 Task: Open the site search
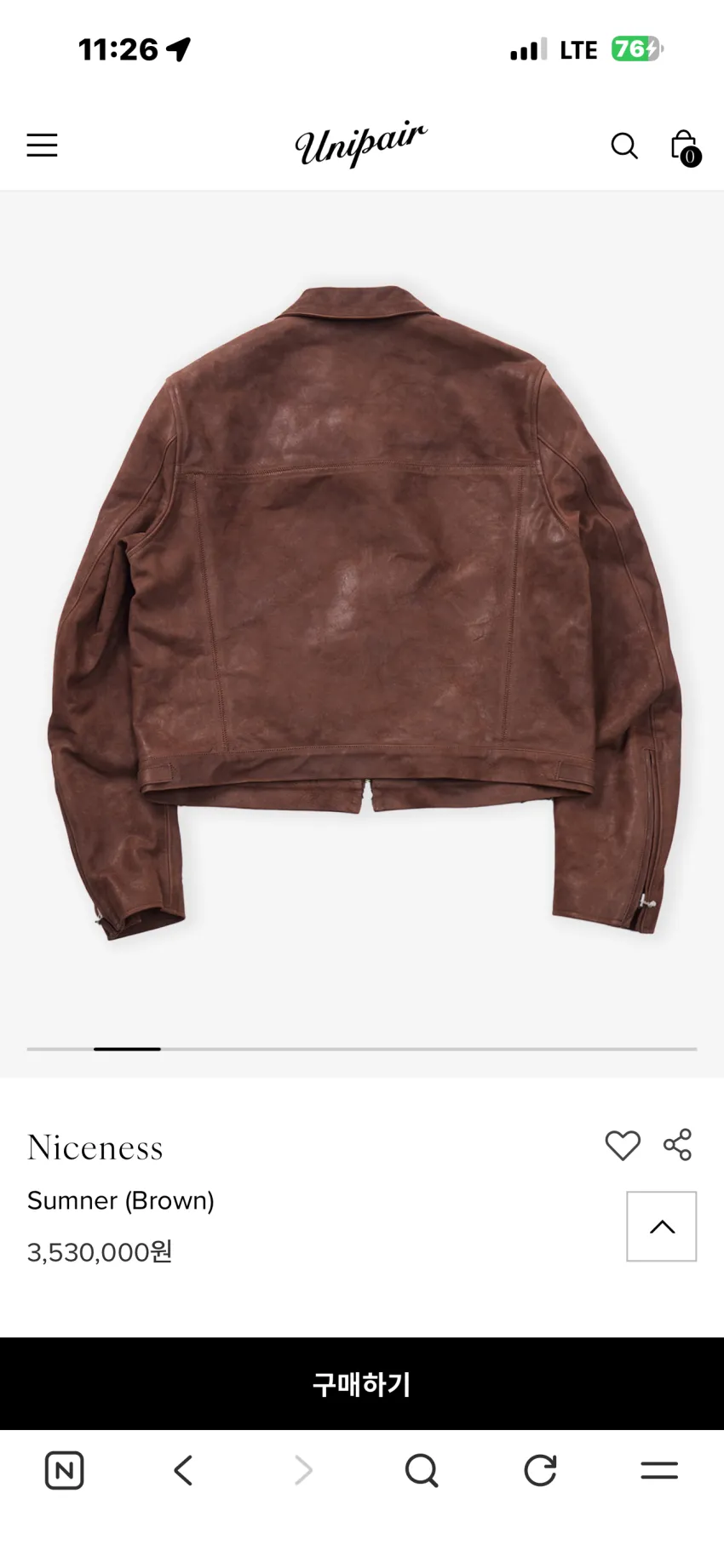point(624,146)
